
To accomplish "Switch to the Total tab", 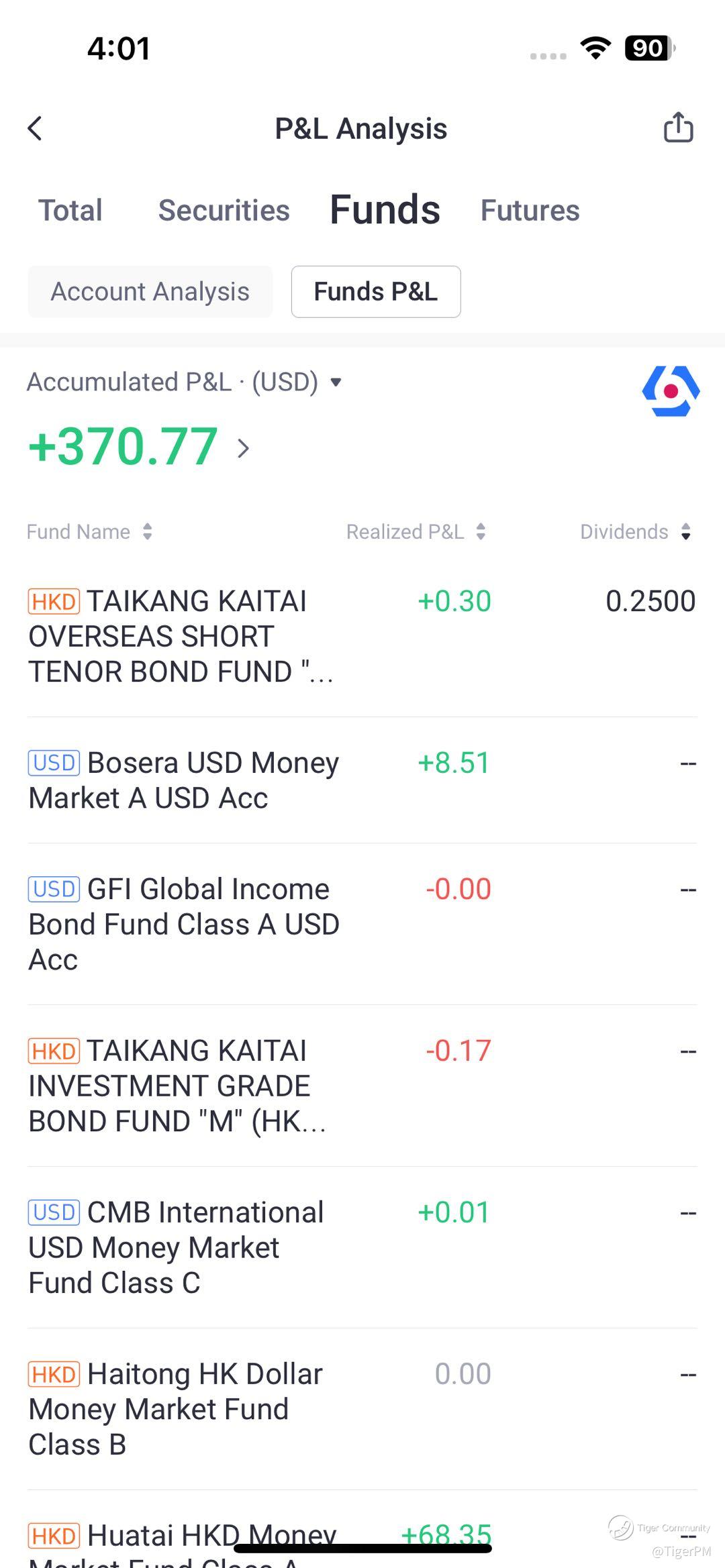I will pos(70,210).
